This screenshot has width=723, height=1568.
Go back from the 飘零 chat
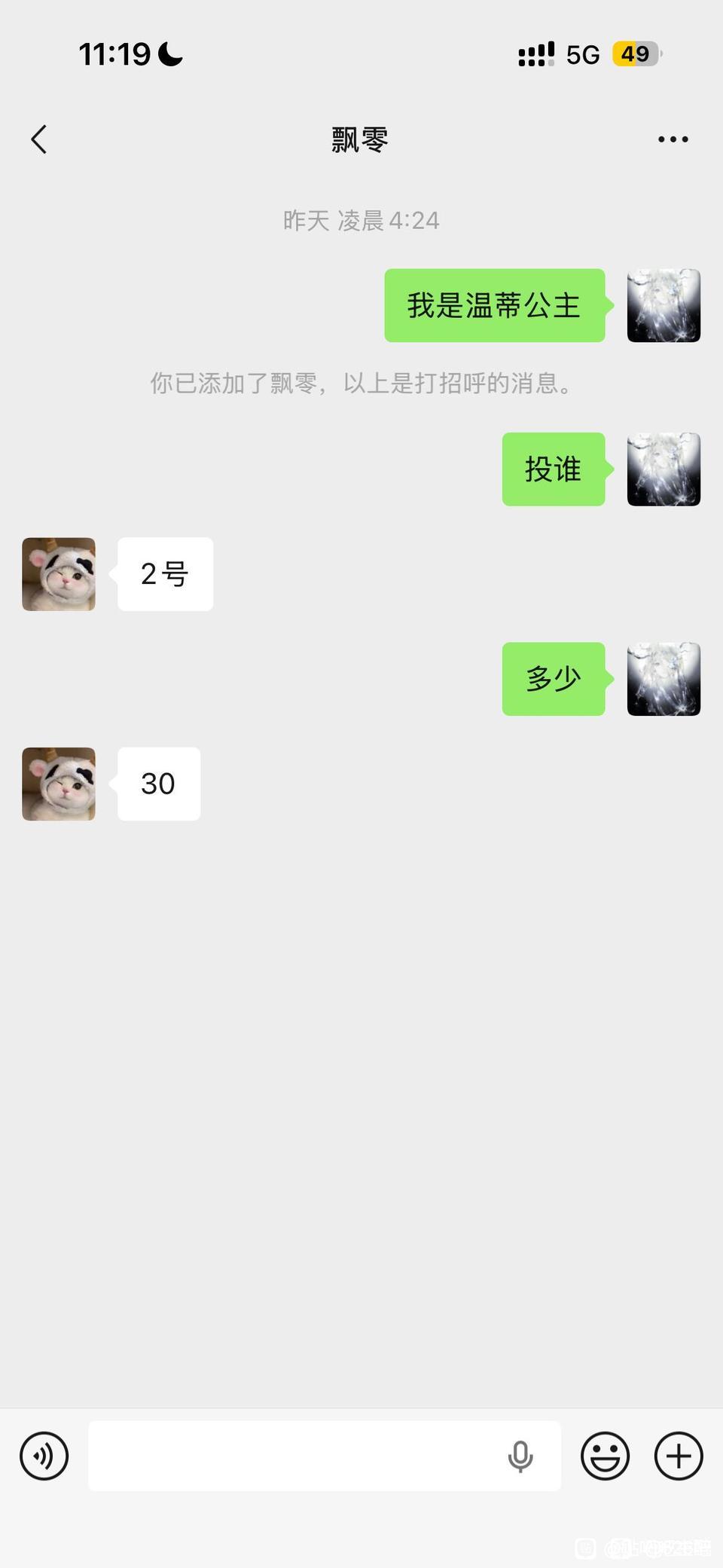click(x=39, y=139)
